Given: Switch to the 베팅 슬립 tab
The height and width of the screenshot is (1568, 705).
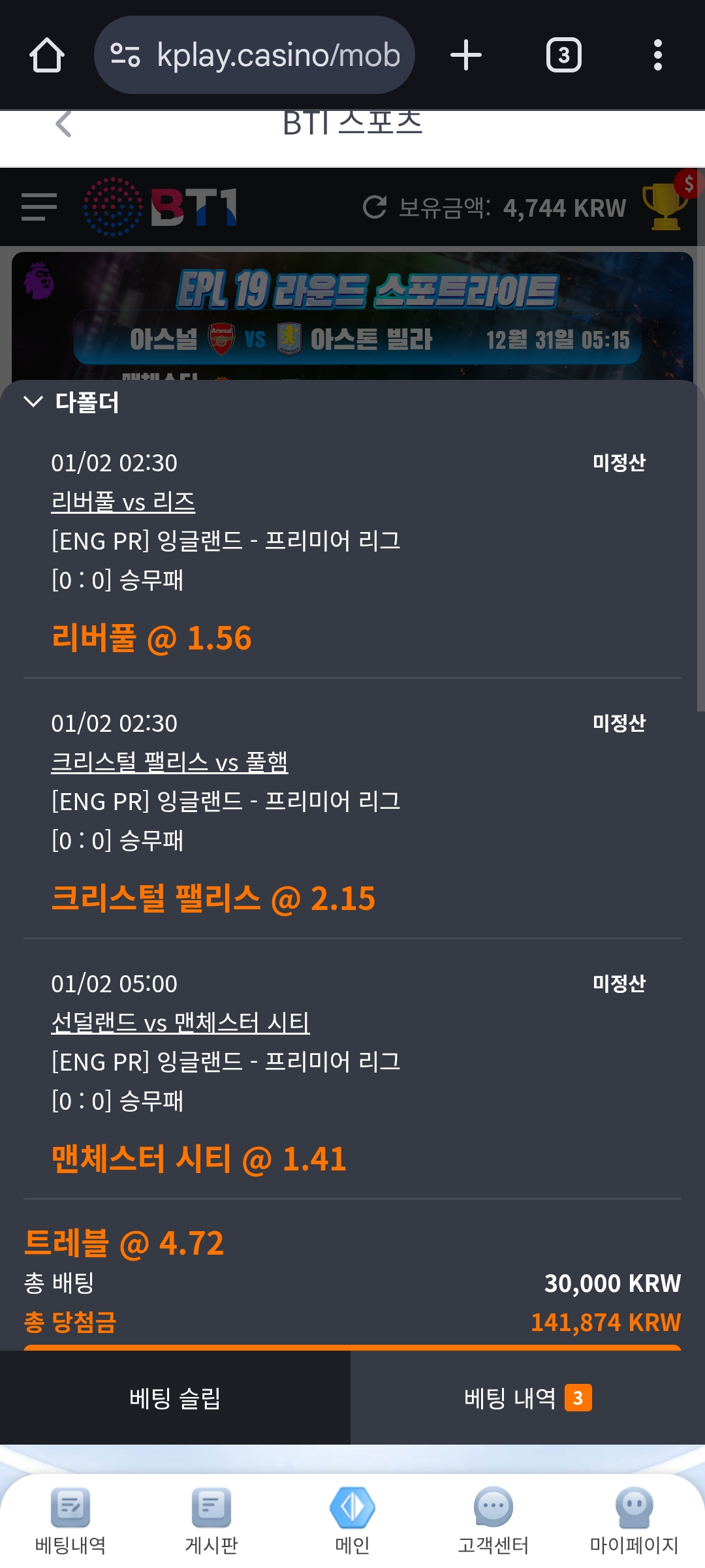Looking at the screenshot, I should point(175,1398).
